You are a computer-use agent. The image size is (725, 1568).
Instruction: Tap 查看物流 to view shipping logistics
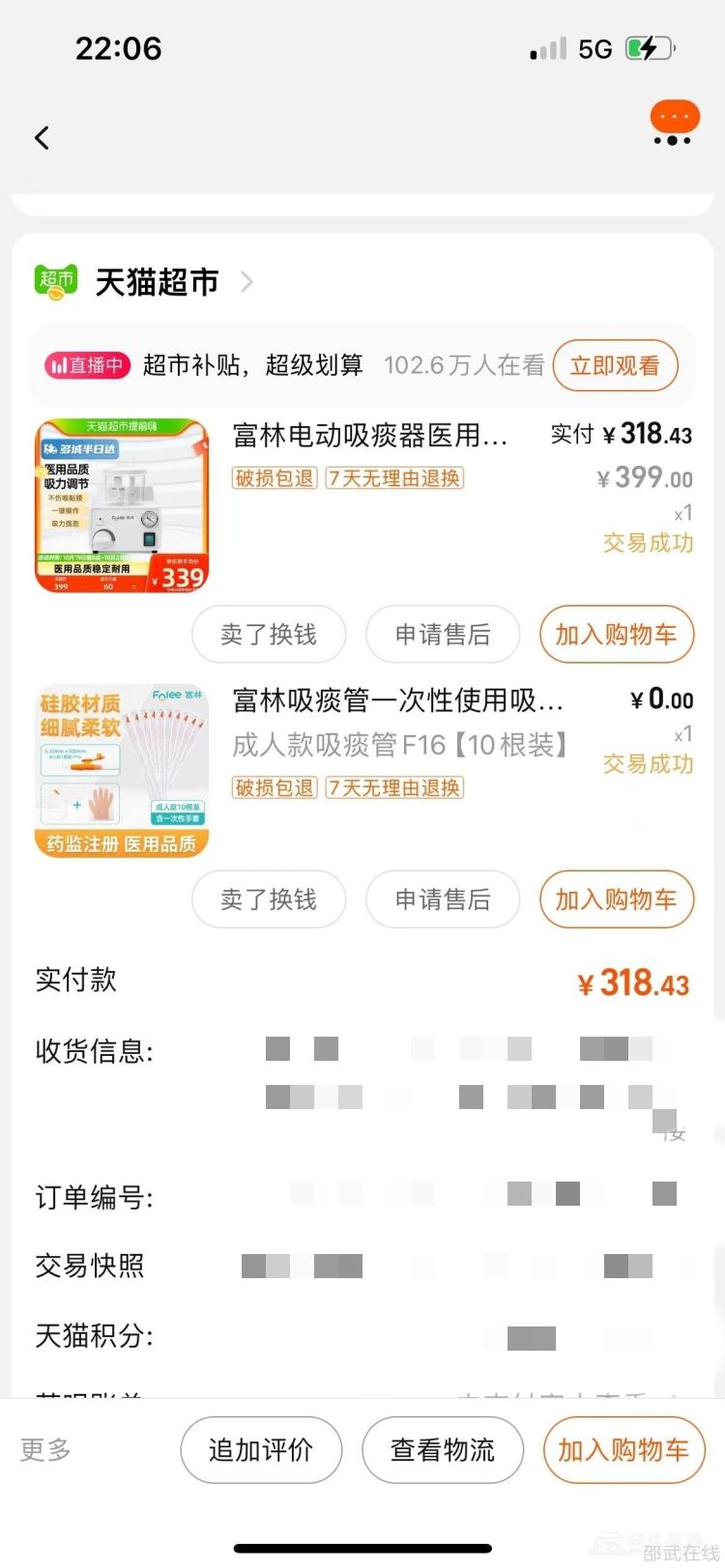443,1449
